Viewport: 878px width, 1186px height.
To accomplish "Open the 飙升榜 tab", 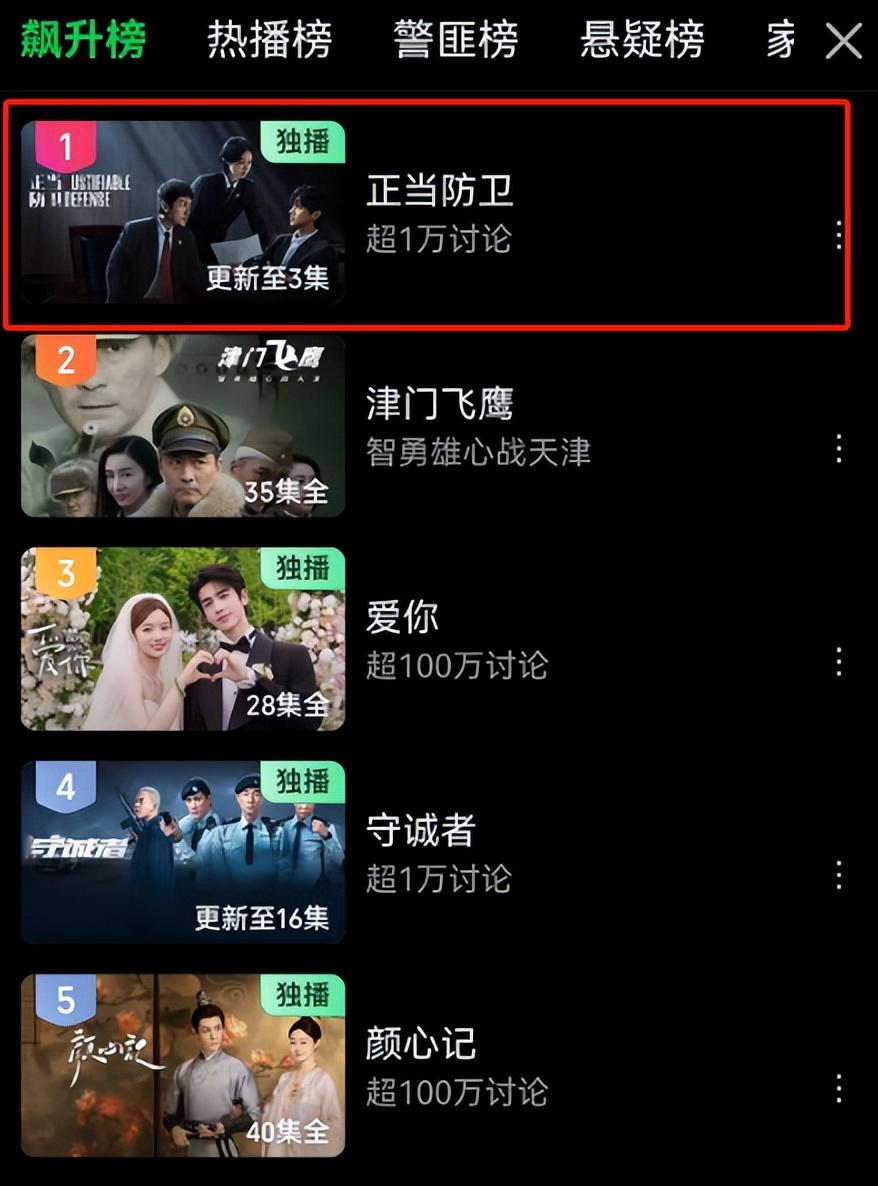I will coord(83,41).
